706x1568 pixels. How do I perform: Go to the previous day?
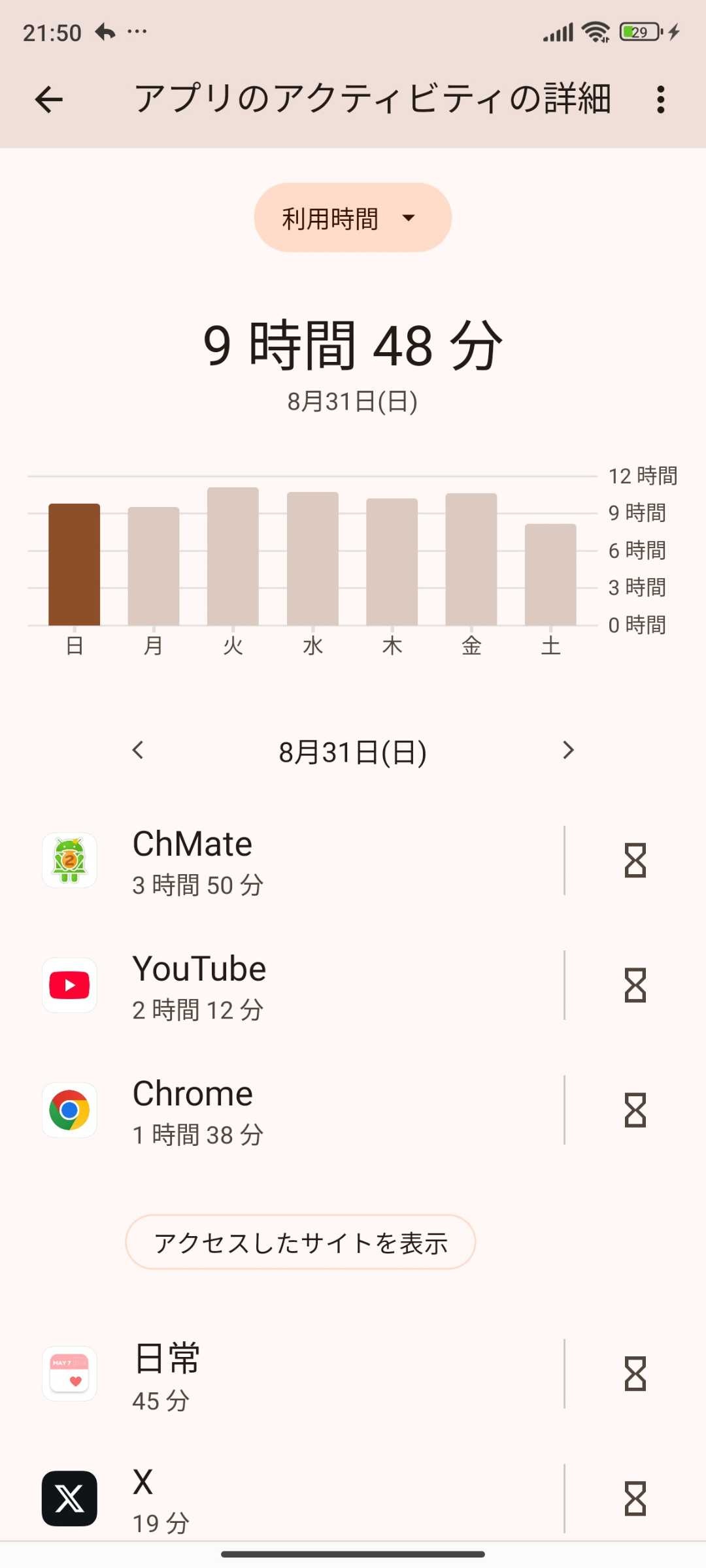coord(137,750)
